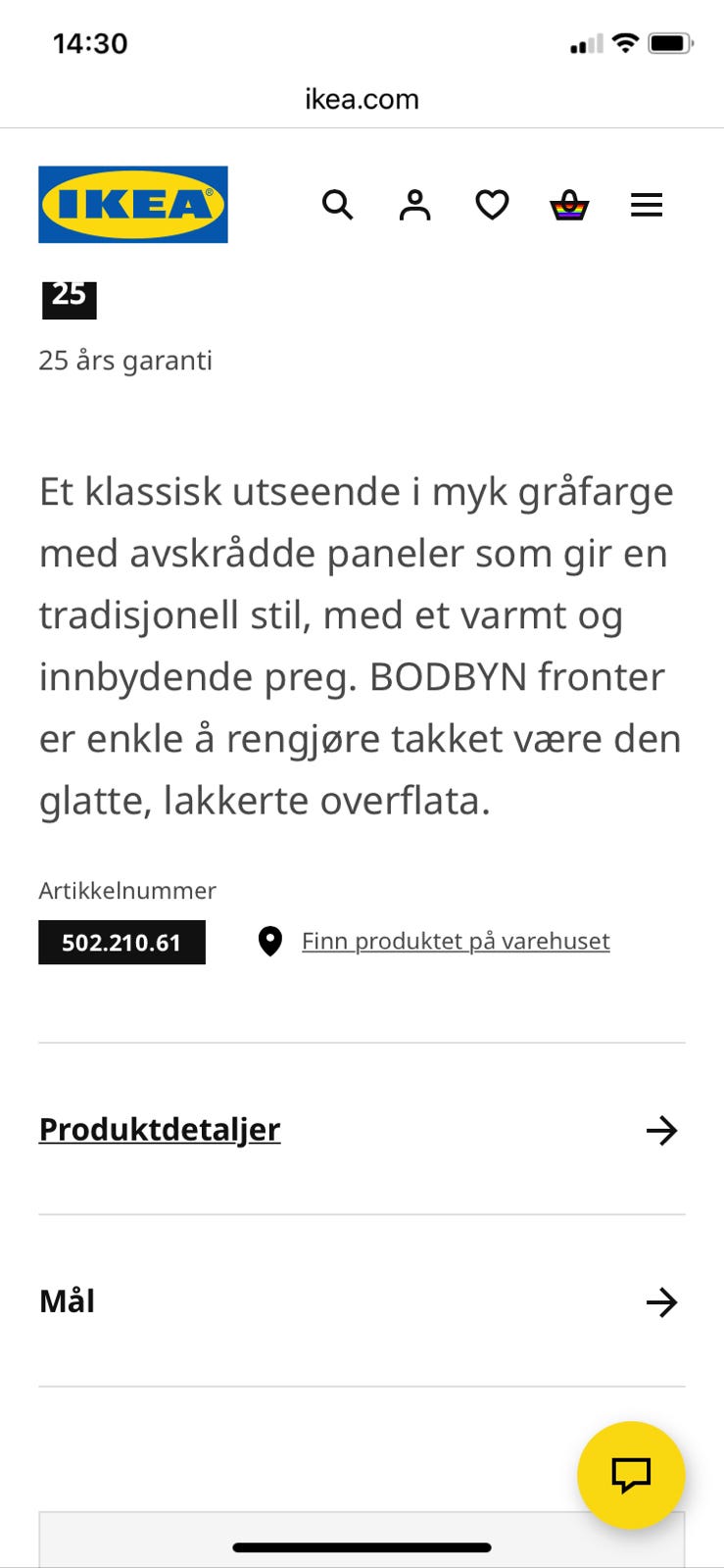Expand the Mål section
This screenshot has width=724, height=1568.
[66, 1301]
